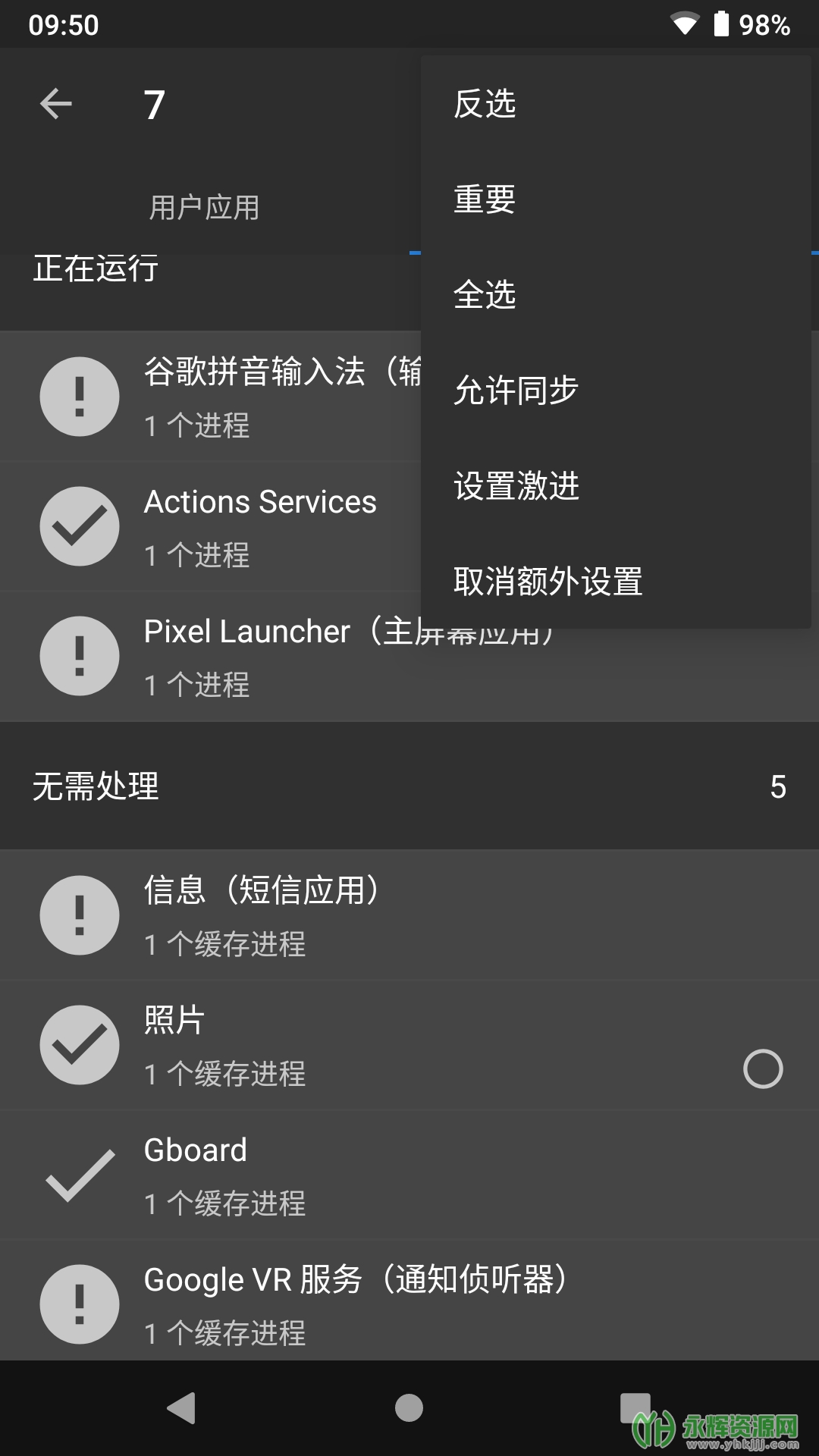Select 取消额外设置 in the menu

pos(548,582)
